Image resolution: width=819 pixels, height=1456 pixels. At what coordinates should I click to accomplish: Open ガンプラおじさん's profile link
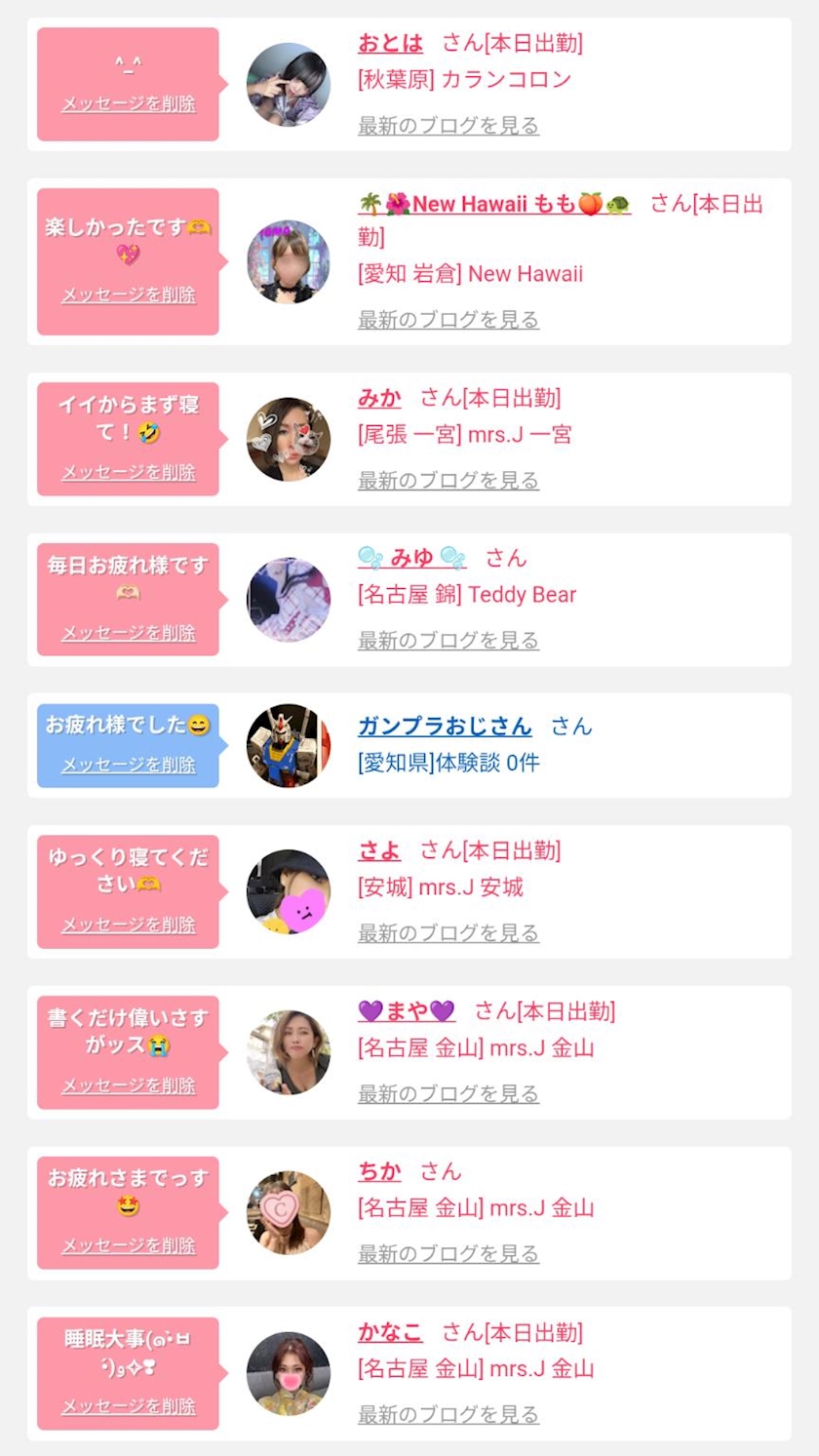[445, 727]
